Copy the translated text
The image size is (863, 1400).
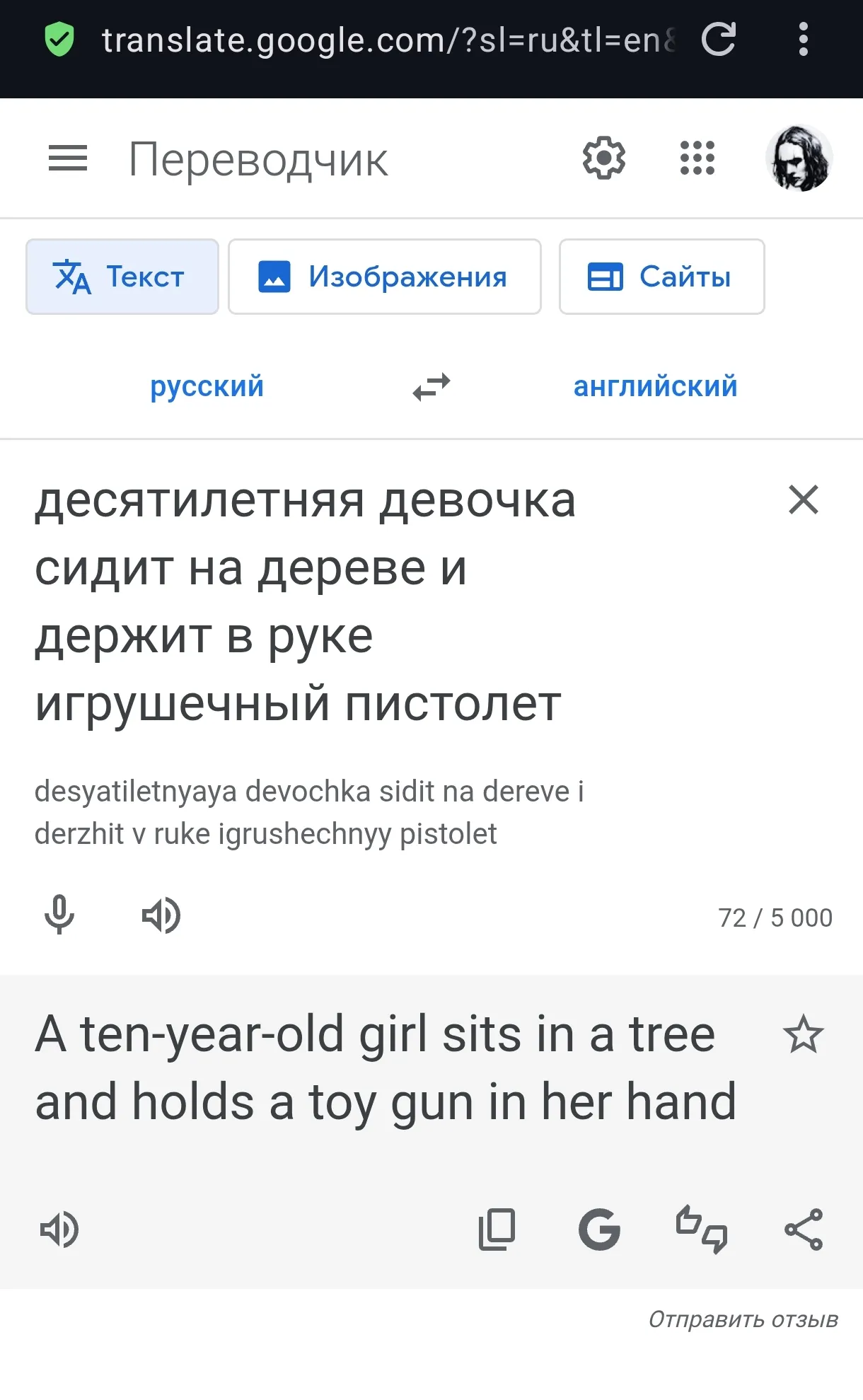pos(497,1230)
